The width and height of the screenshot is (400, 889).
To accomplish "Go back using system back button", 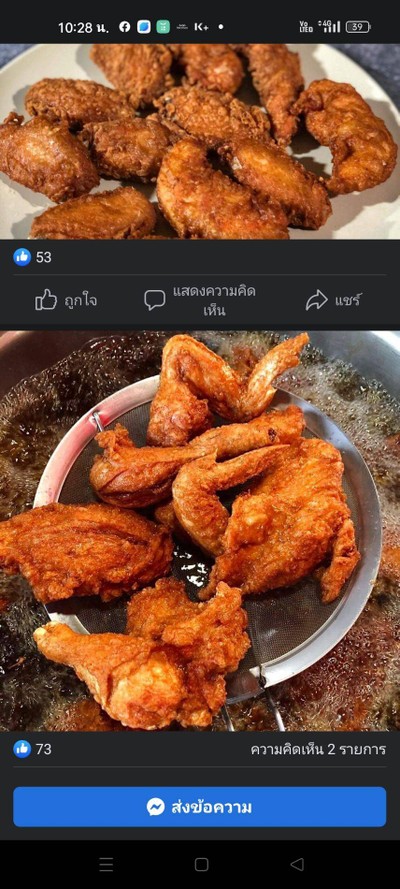I will point(297,864).
